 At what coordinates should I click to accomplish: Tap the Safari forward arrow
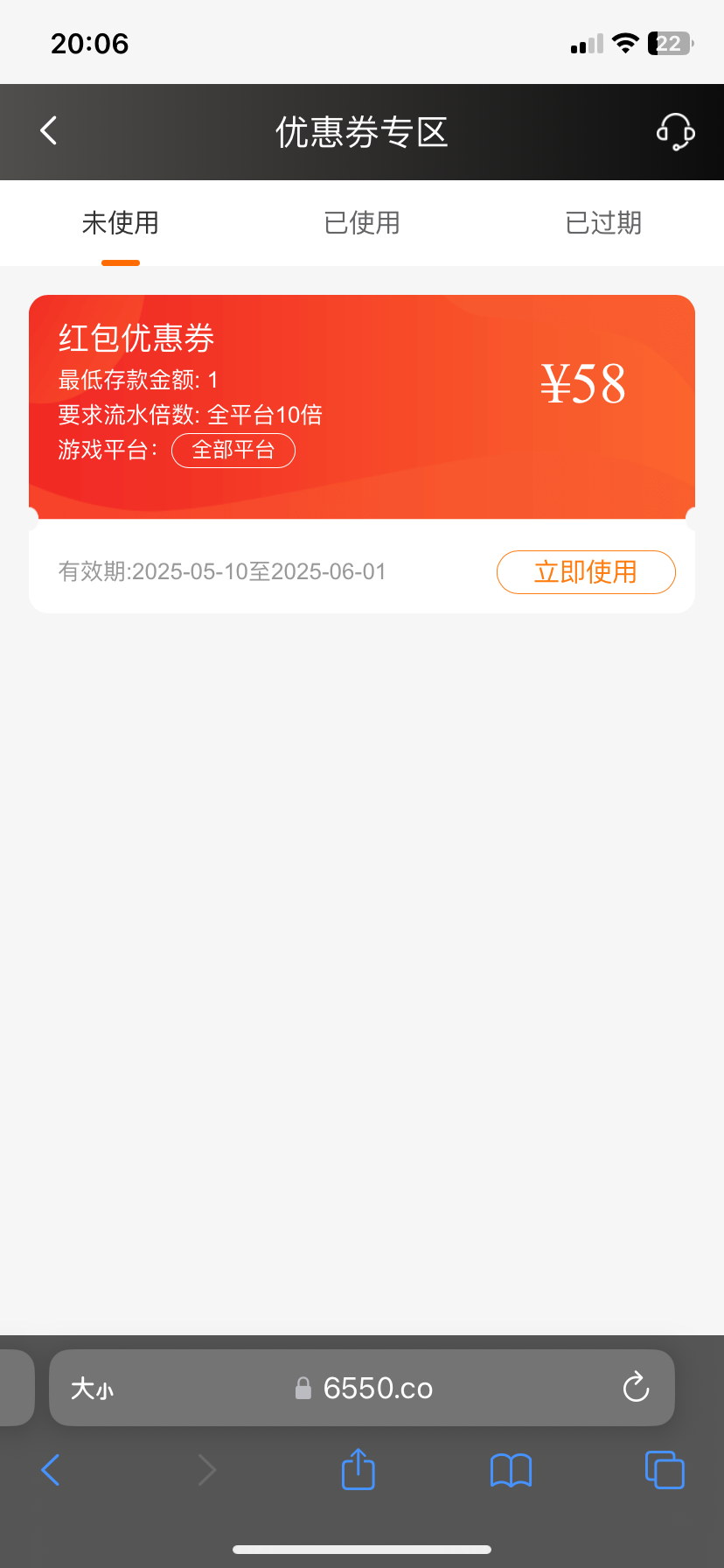pyautogui.click(x=207, y=1470)
